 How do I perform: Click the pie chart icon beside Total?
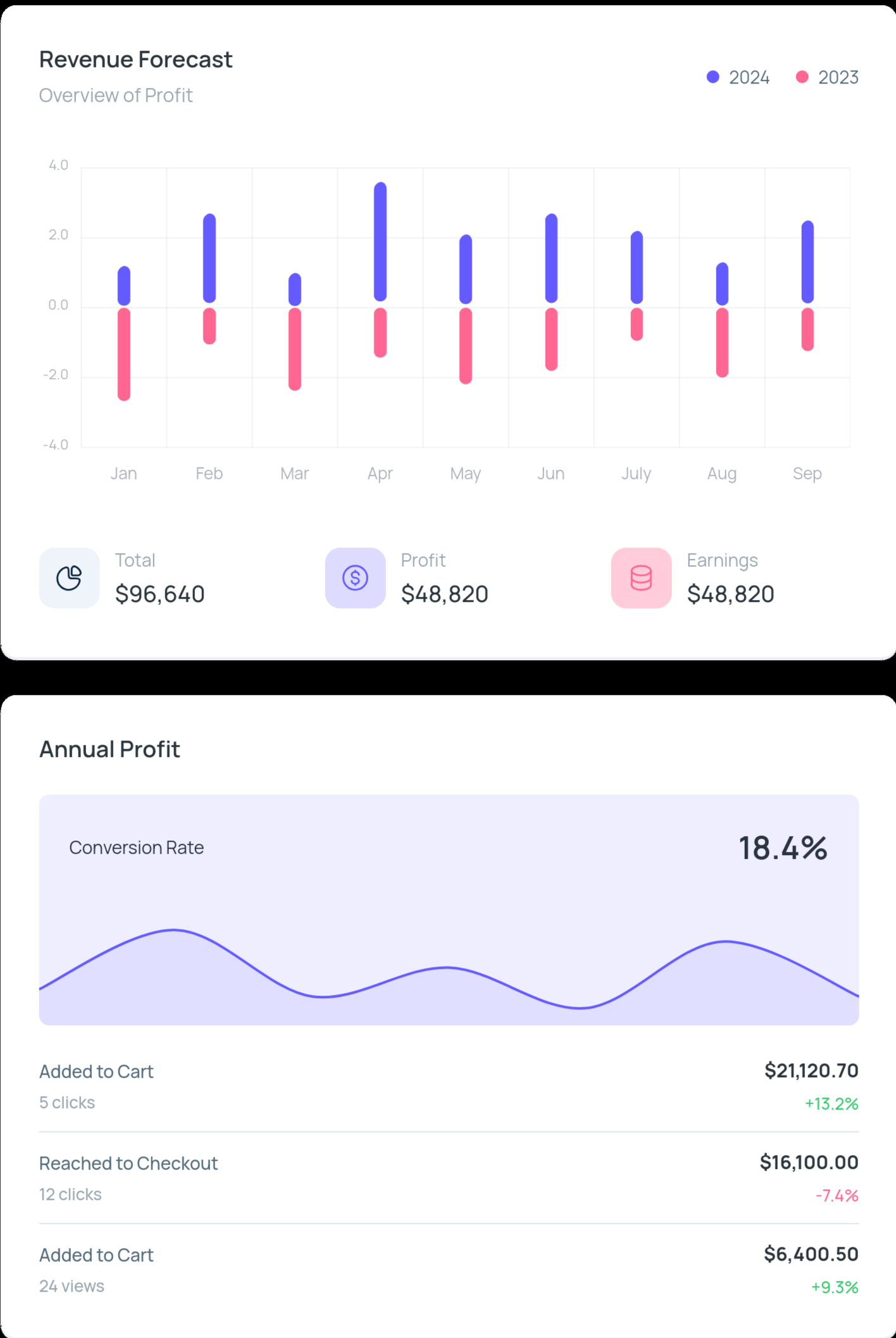pyautogui.click(x=69, y=577)
